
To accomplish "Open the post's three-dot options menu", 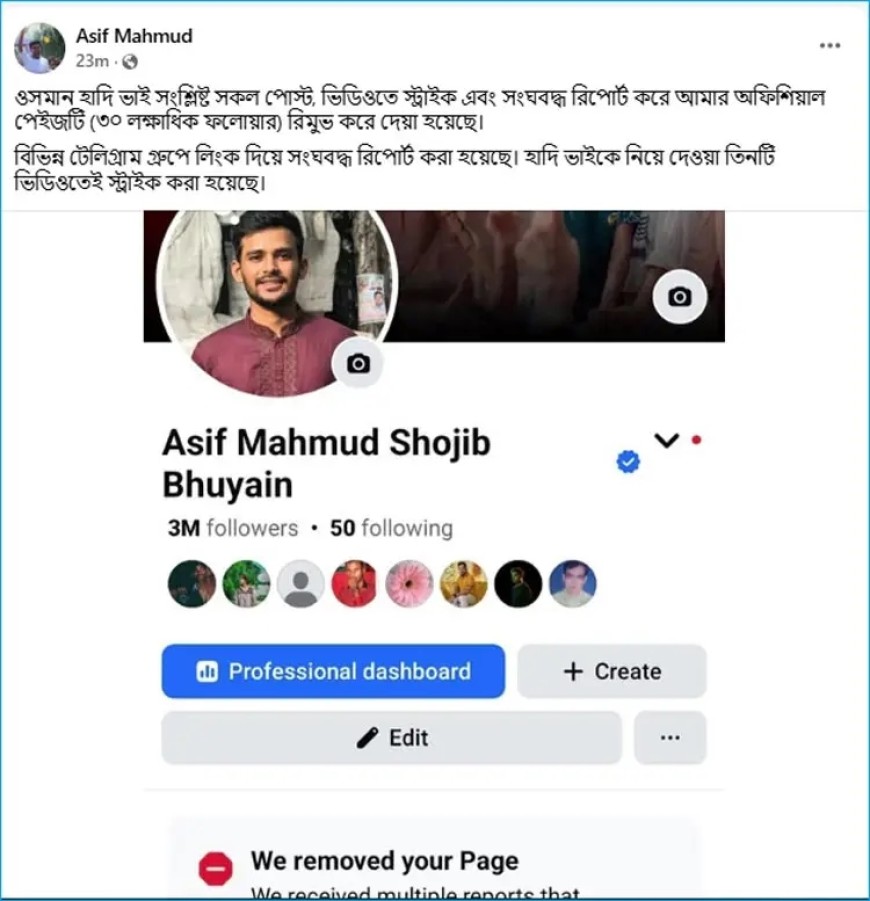I will click(x=830, y=46).
